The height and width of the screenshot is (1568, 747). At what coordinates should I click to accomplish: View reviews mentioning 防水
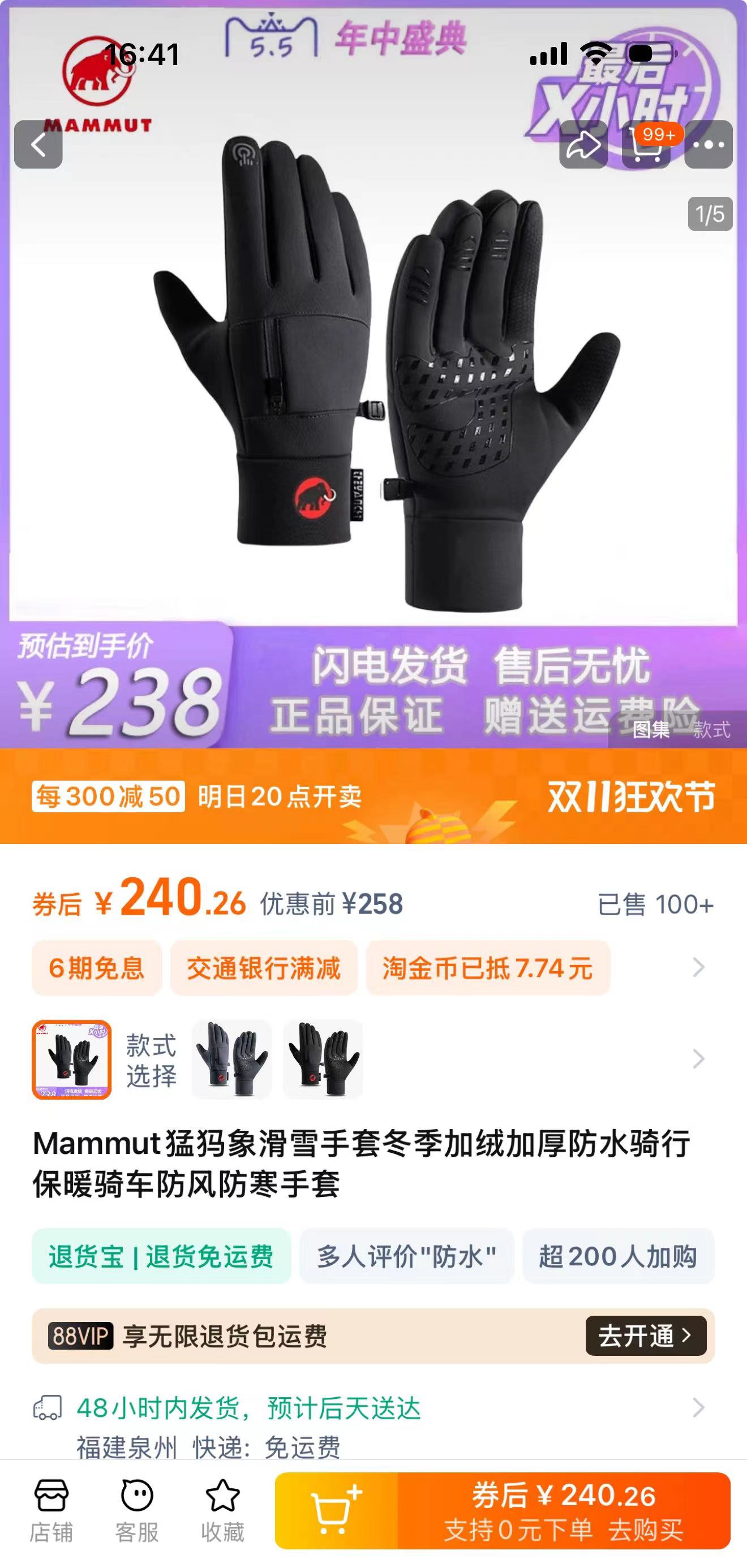click(x=406, y=1256)
